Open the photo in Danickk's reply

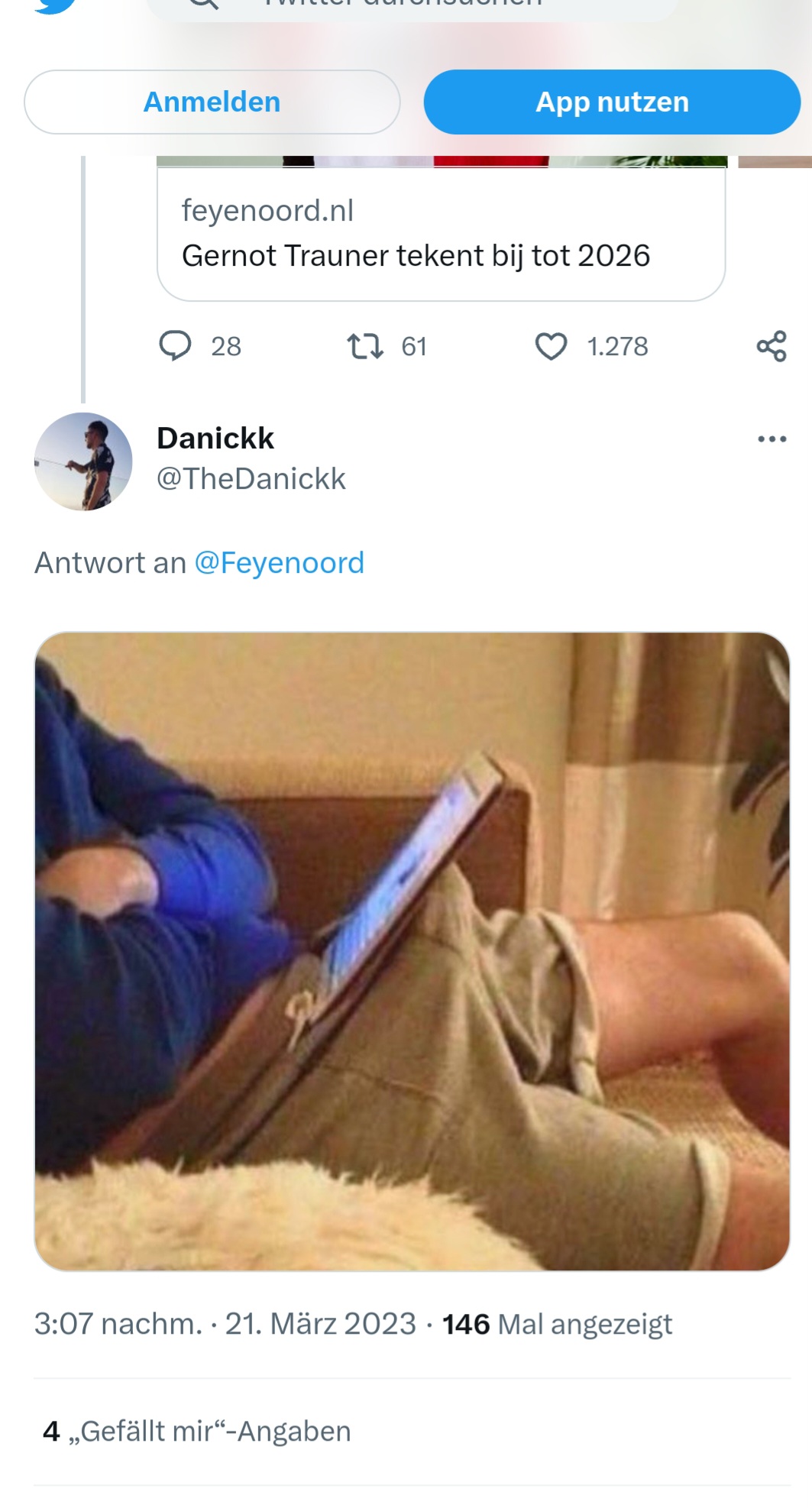pyautogui.click(x=412, y=951)
